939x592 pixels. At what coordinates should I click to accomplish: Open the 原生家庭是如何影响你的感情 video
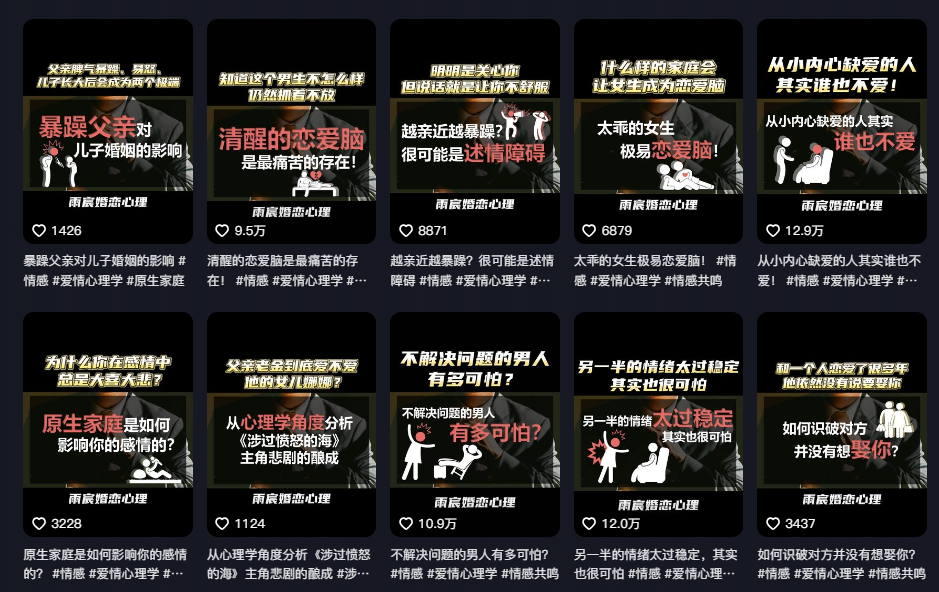(x=108, y=425)
